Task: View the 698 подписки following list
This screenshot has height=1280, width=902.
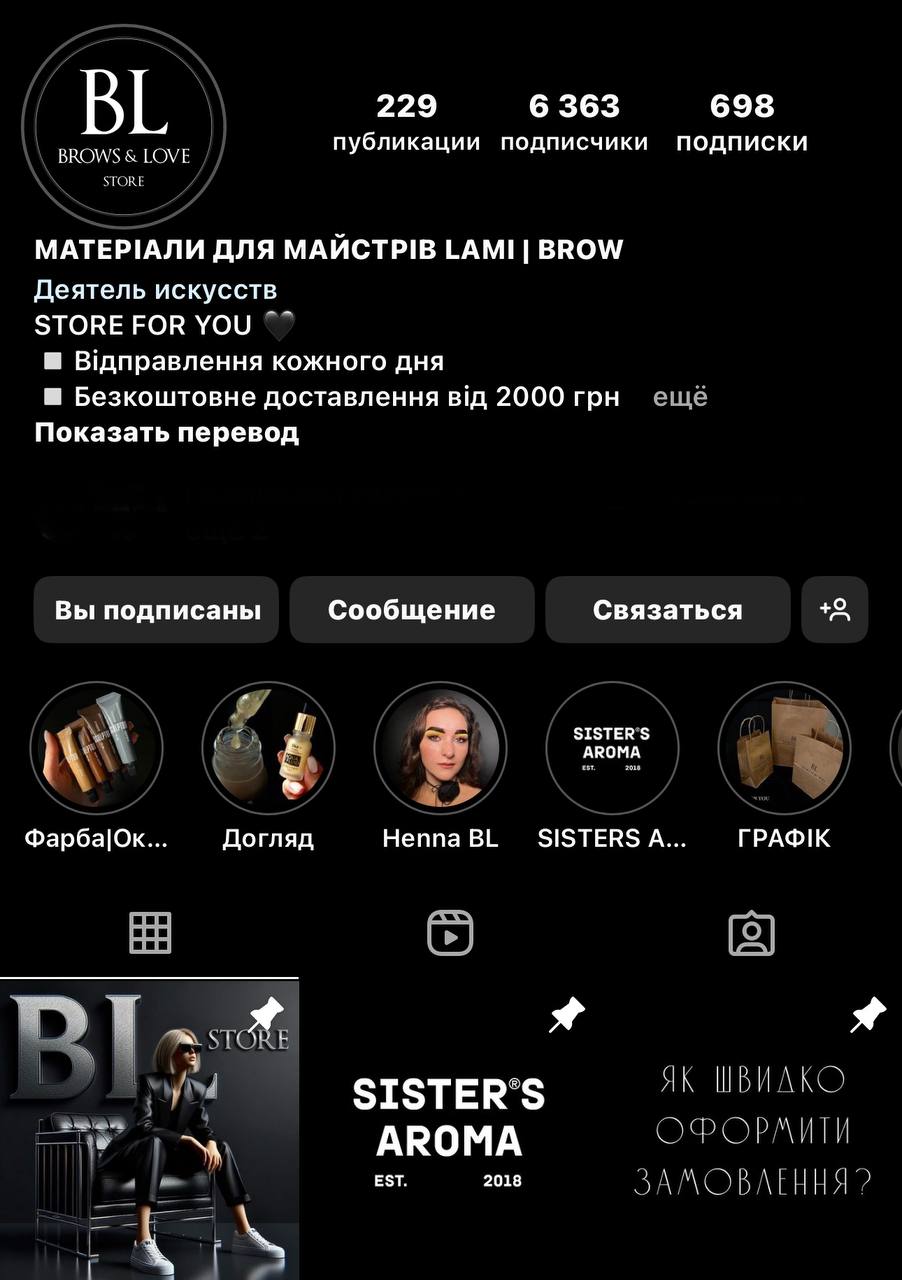Action: click(741, 122)
